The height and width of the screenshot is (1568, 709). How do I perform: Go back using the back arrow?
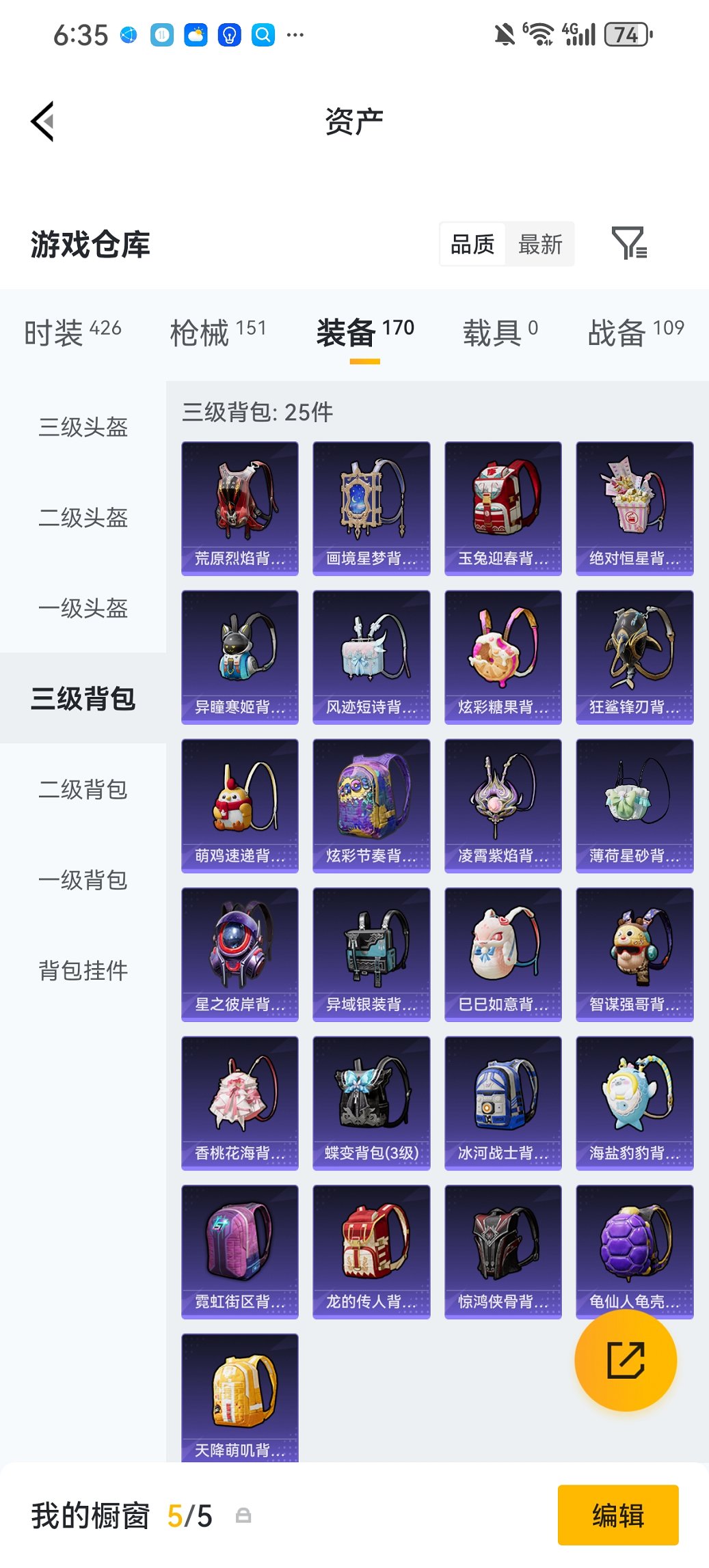(x=42, y=120)
